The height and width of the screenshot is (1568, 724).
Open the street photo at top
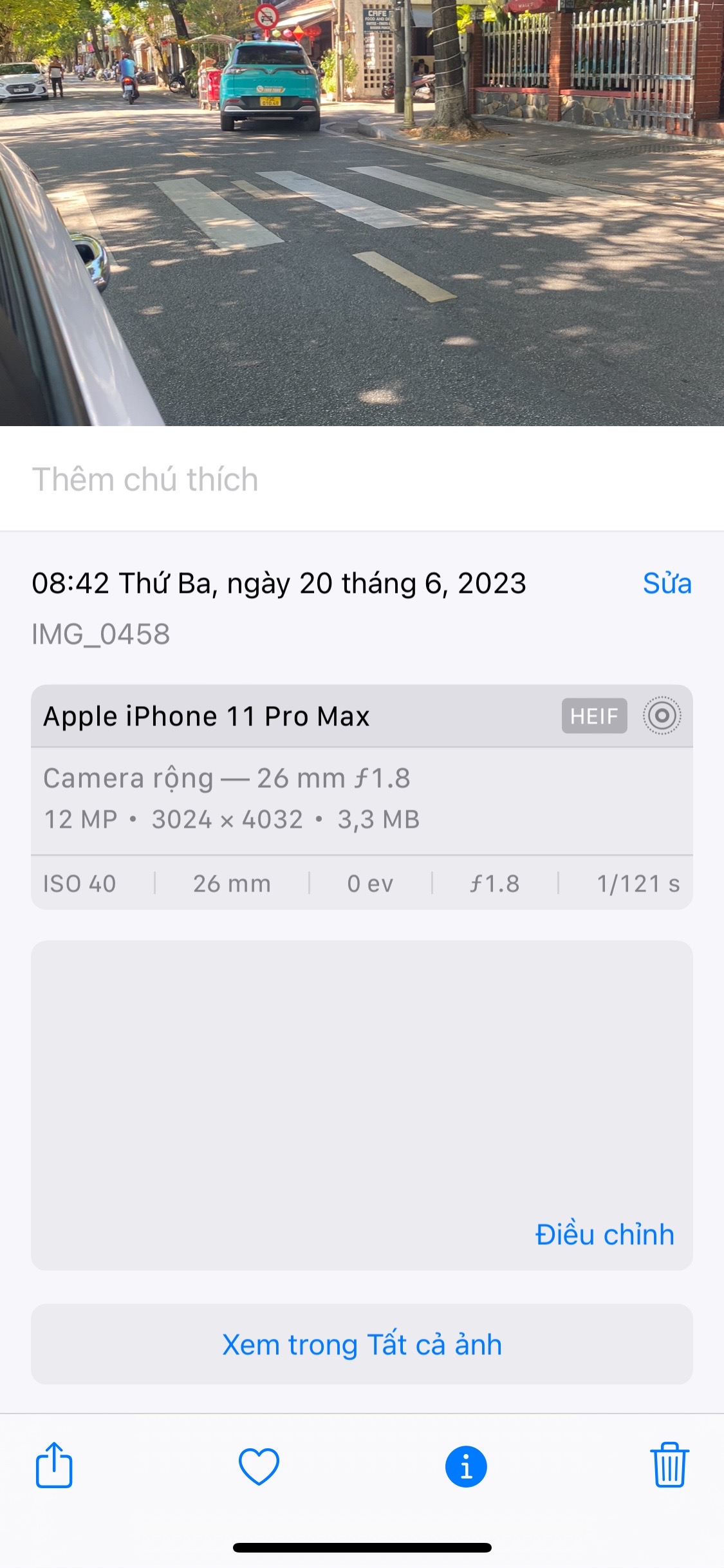(x=362, y=212)
